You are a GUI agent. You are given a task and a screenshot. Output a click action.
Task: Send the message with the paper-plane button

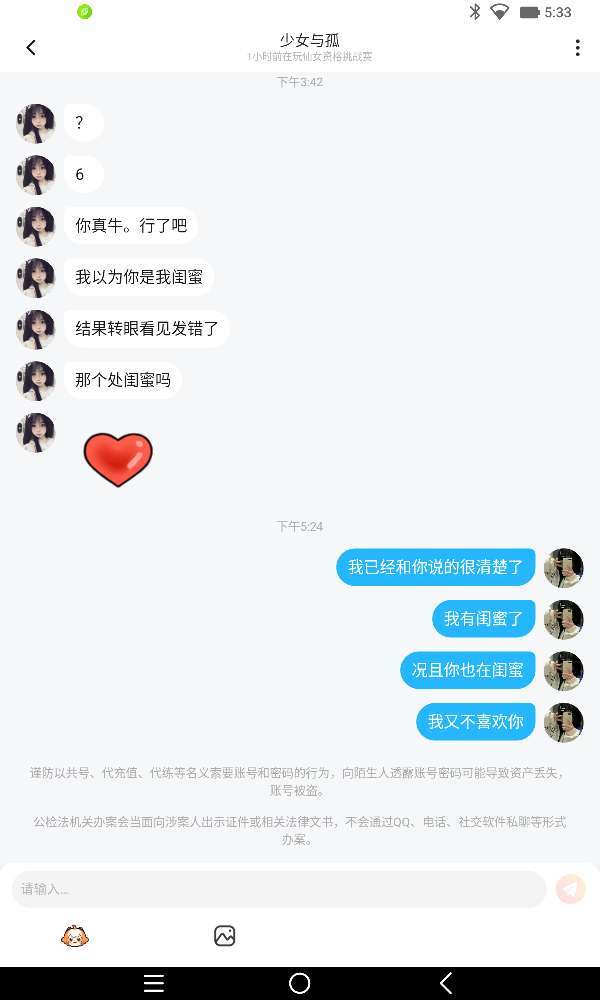570,888
